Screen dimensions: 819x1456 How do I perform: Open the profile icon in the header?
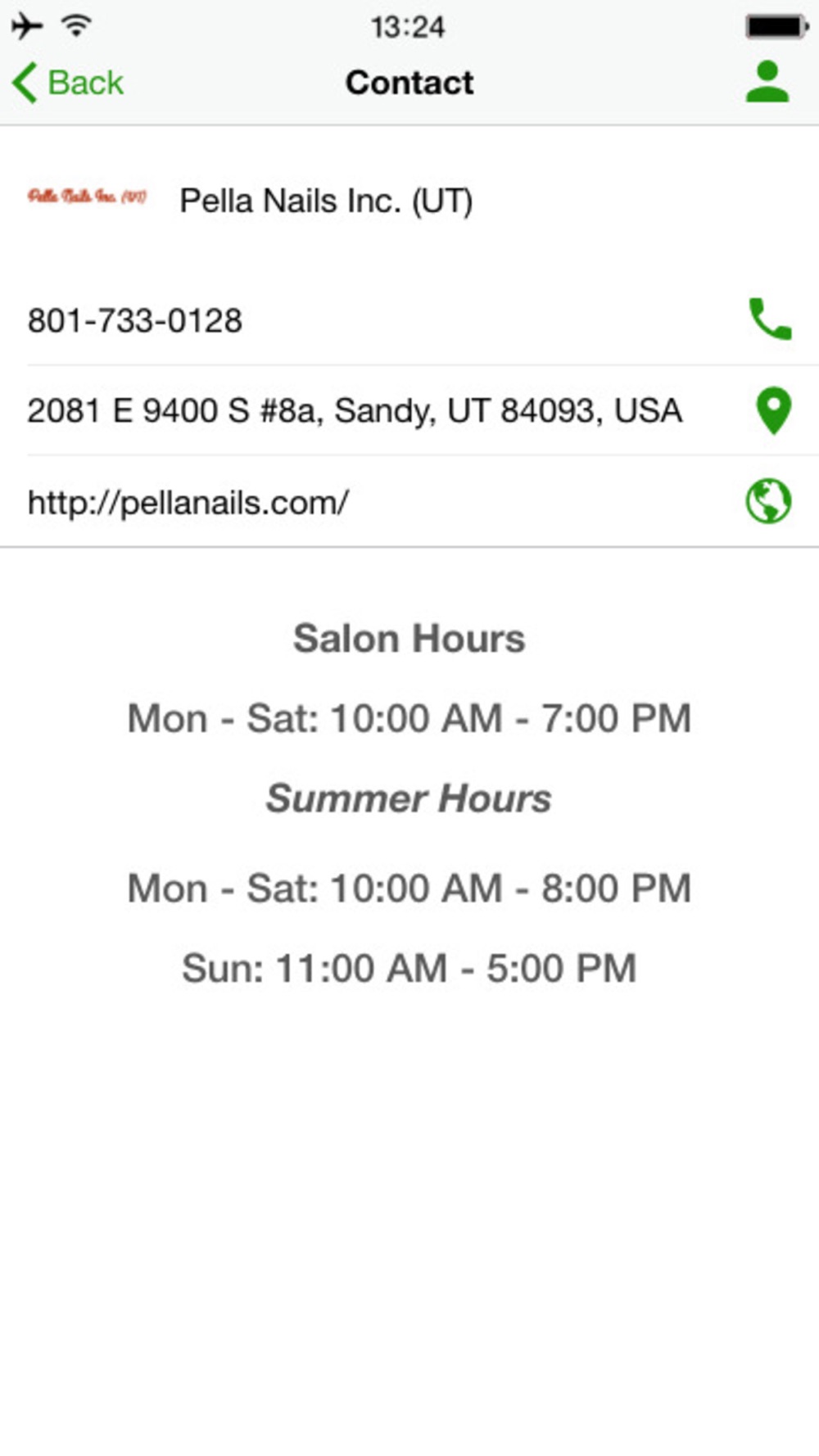(x=767, y=82)
